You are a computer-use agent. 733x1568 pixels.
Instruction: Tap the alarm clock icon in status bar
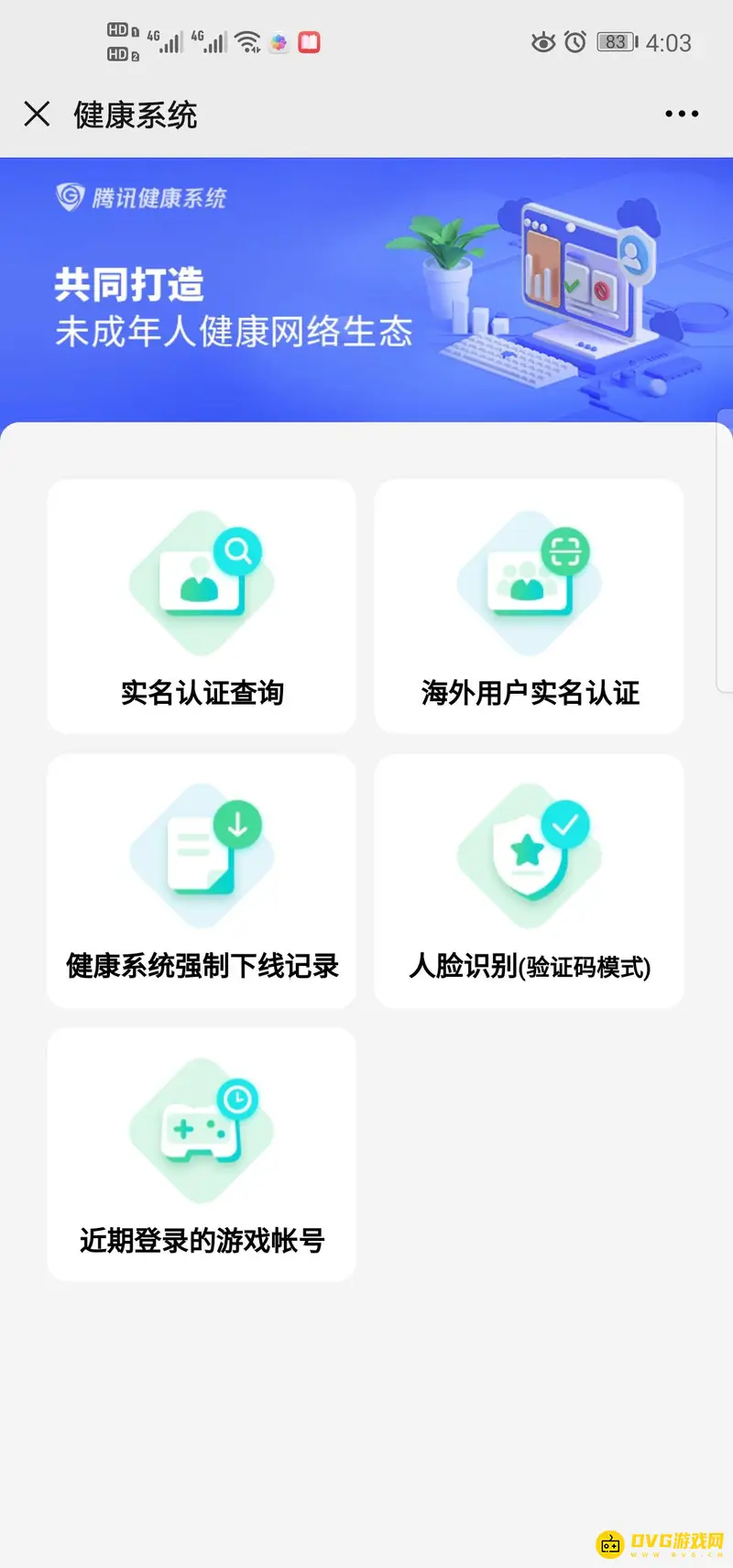coord(576,41)
